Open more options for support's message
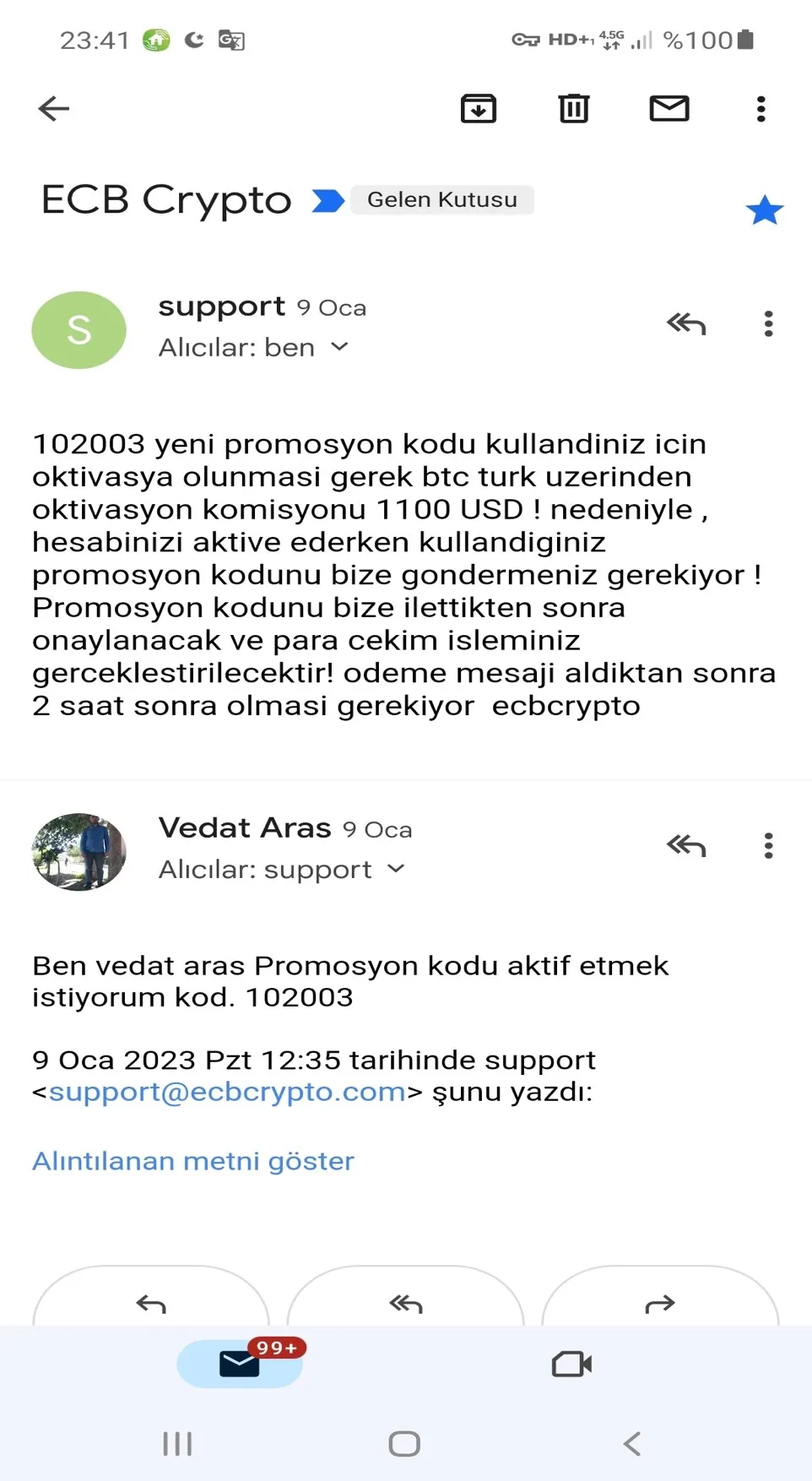812x1481 pixels. (768, 324)
